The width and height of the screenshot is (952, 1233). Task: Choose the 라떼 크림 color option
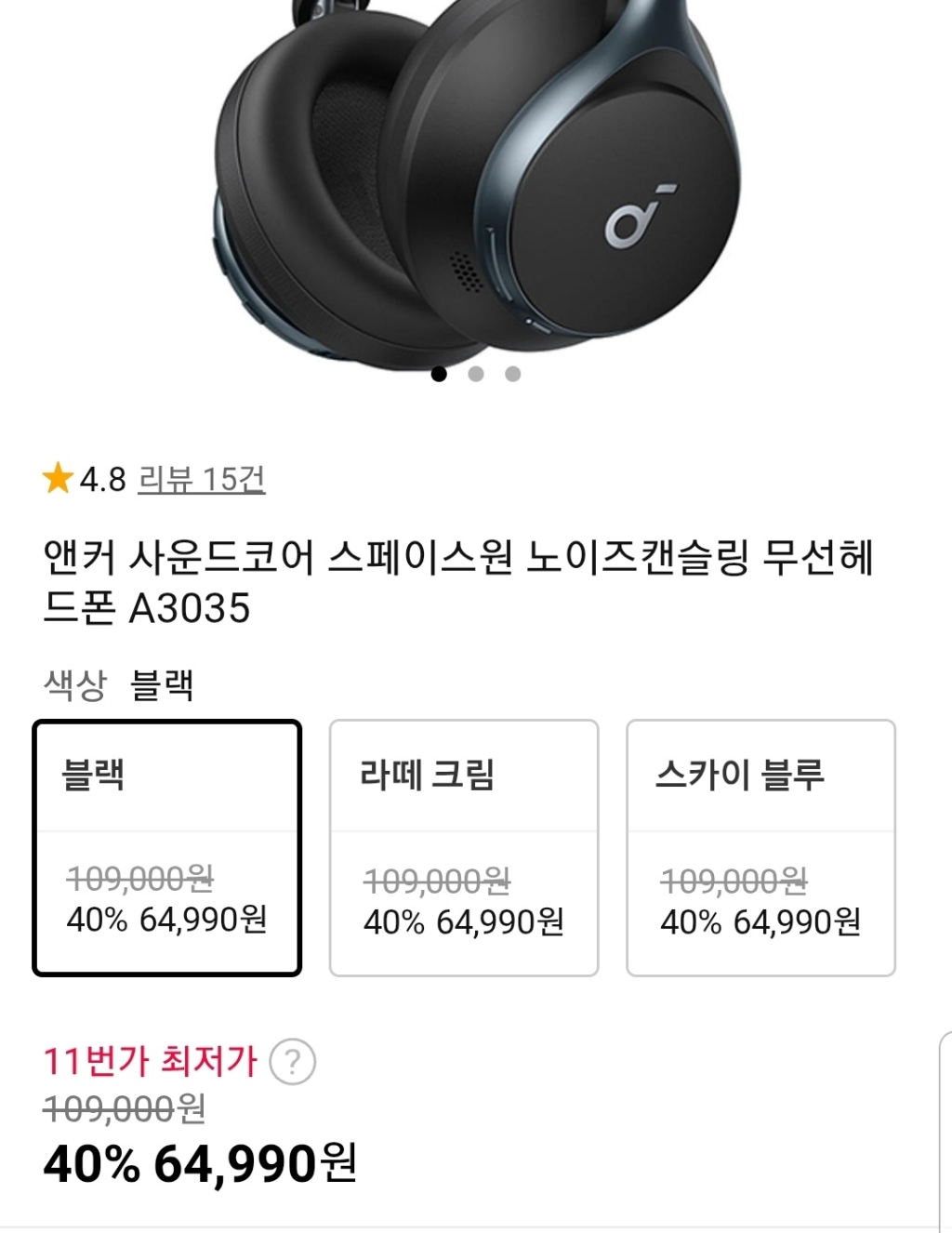[x=463, y=847]
